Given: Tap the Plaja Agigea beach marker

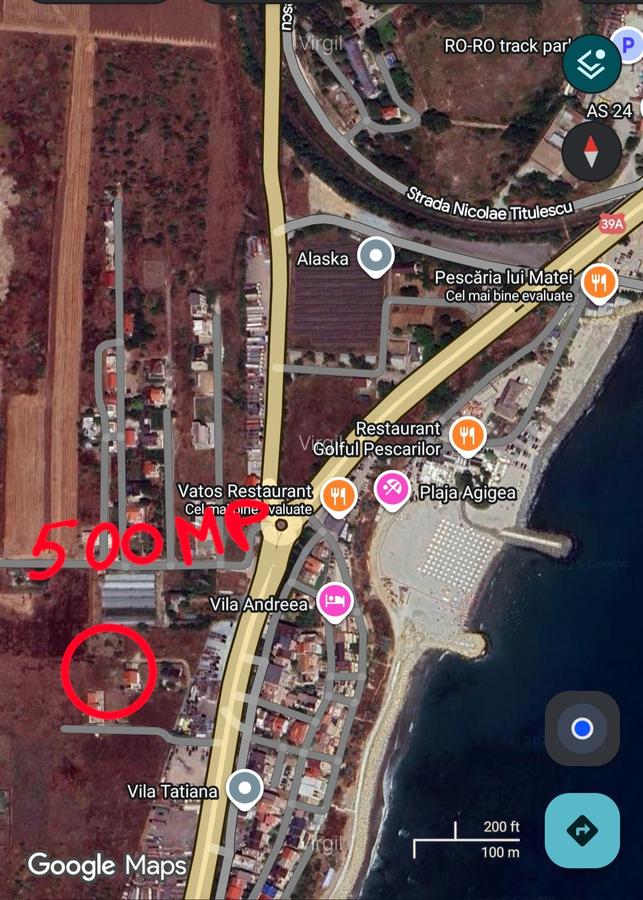Looking at the screenshot, I should click(392, 490).
